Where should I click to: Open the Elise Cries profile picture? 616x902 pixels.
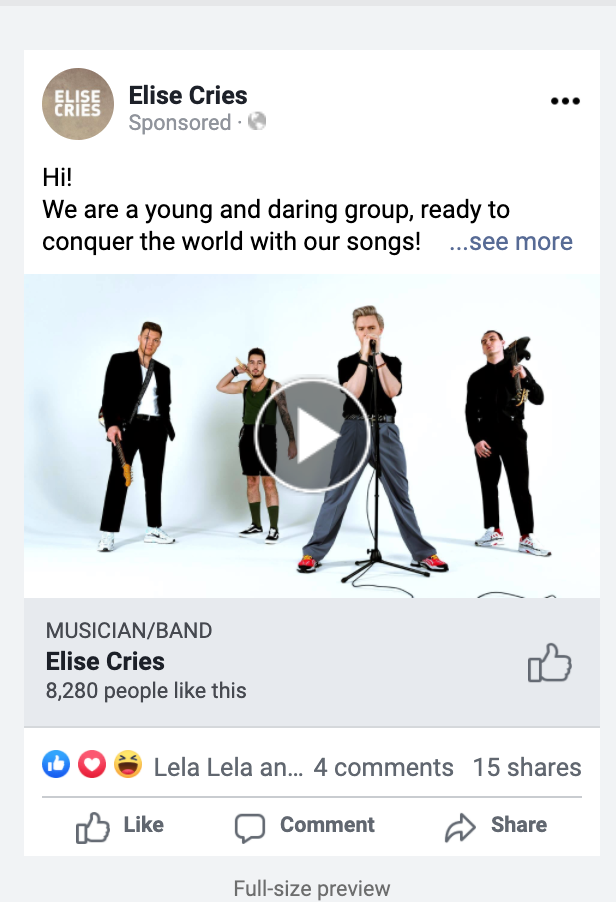point(78,104)
